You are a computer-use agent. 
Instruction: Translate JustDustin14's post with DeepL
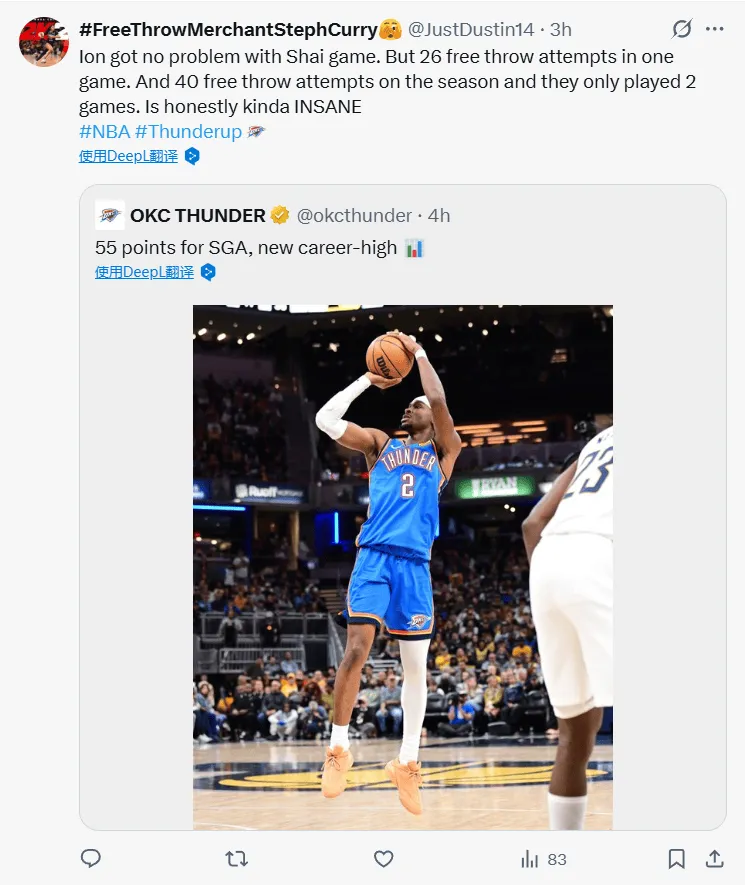pos(129,156)
